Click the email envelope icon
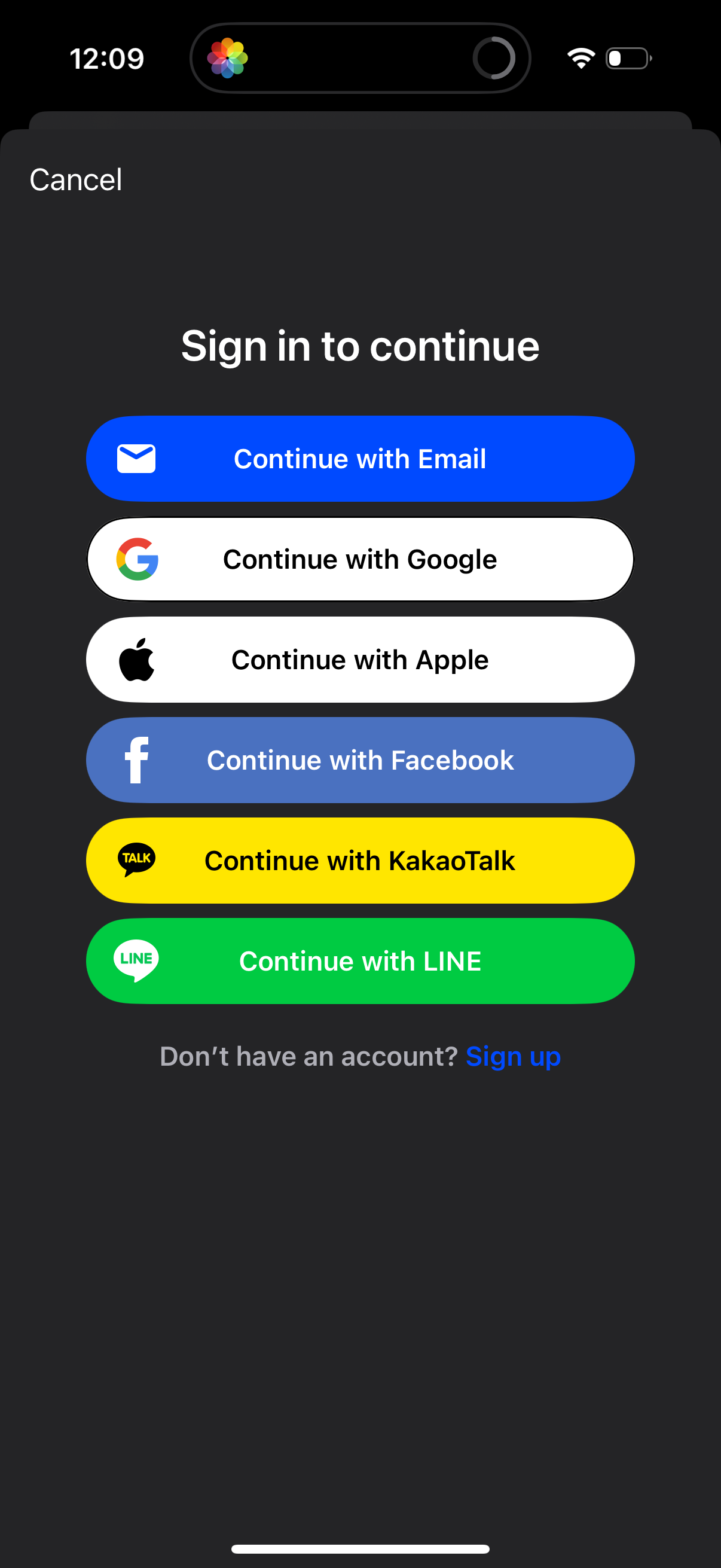 point(136,458)
